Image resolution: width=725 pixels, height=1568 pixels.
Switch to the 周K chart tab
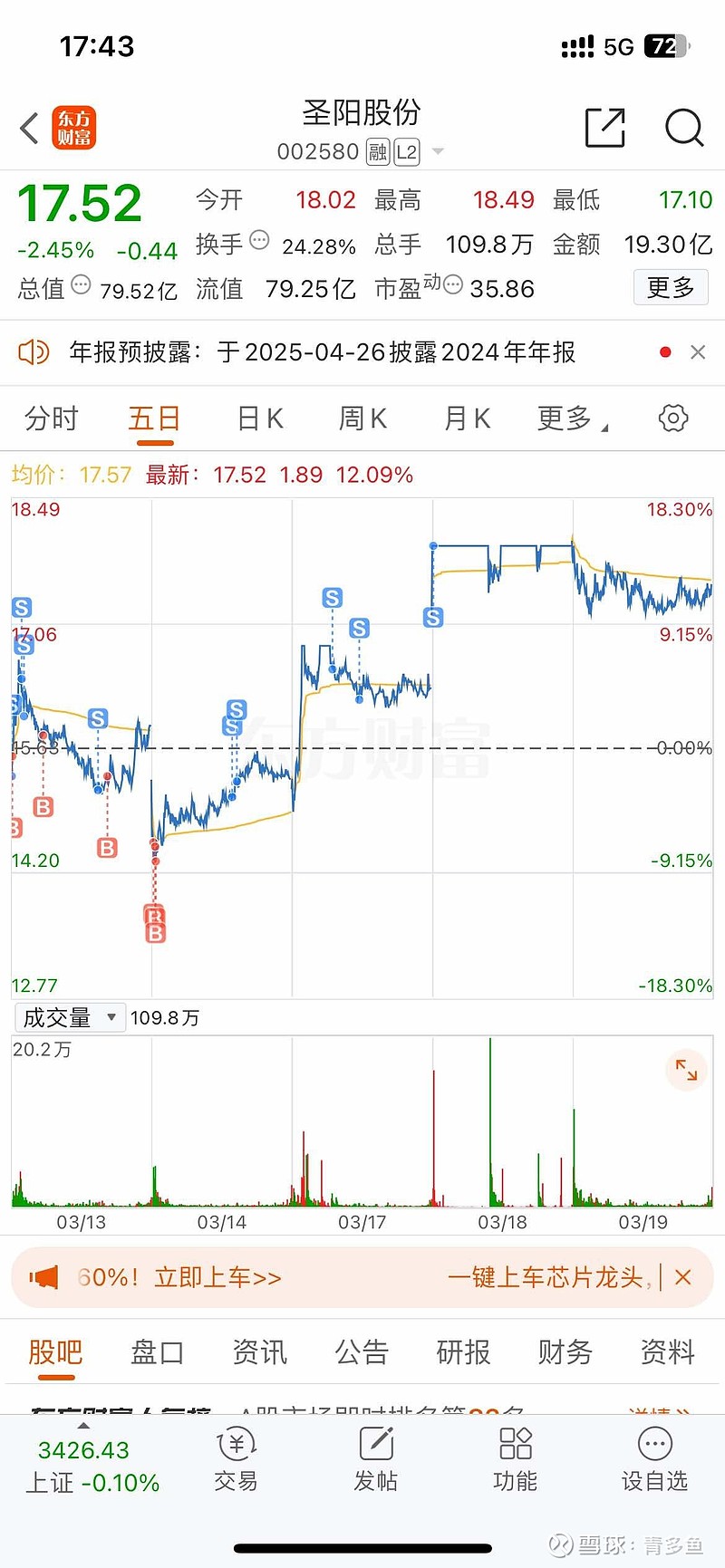(362, 418)
